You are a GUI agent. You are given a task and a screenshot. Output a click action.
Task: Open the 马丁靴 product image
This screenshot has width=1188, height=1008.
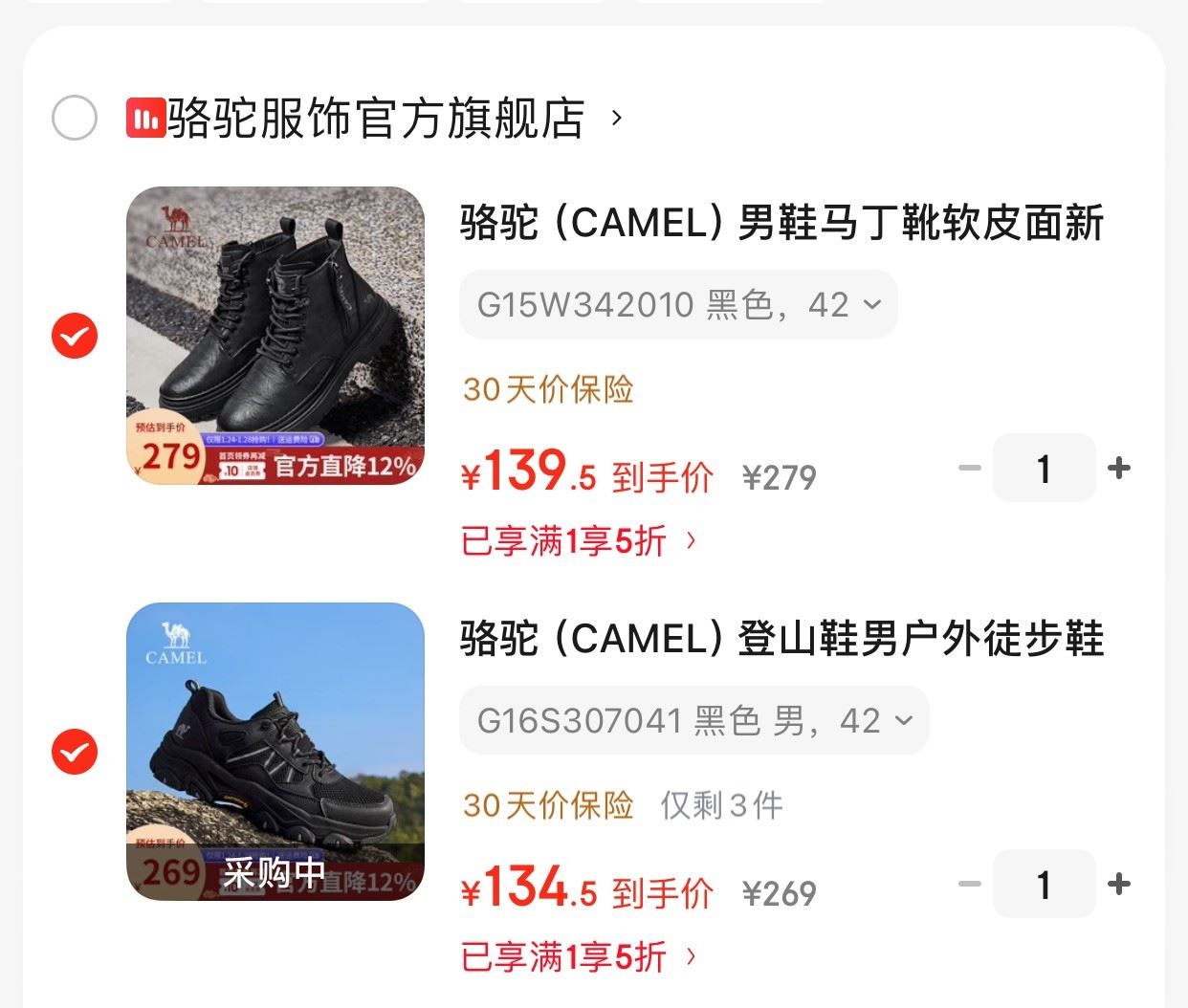coord(275,336)
